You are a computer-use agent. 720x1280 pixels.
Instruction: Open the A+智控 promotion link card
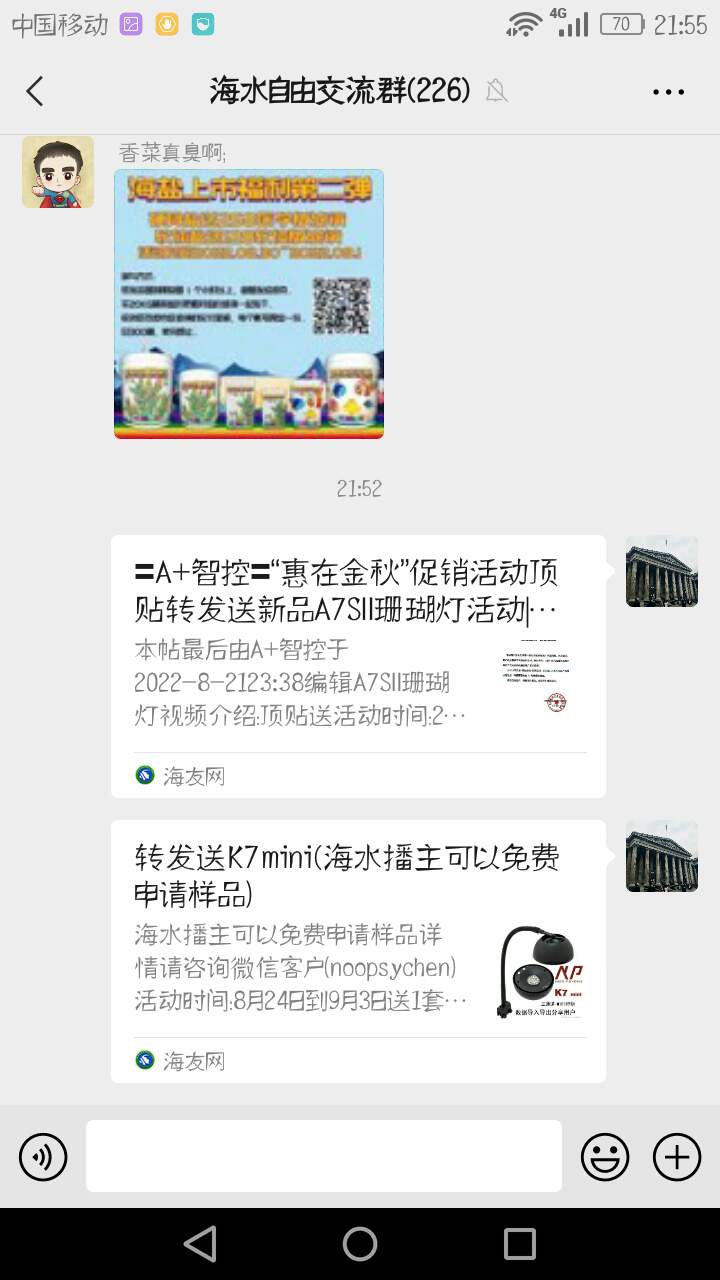358,666
